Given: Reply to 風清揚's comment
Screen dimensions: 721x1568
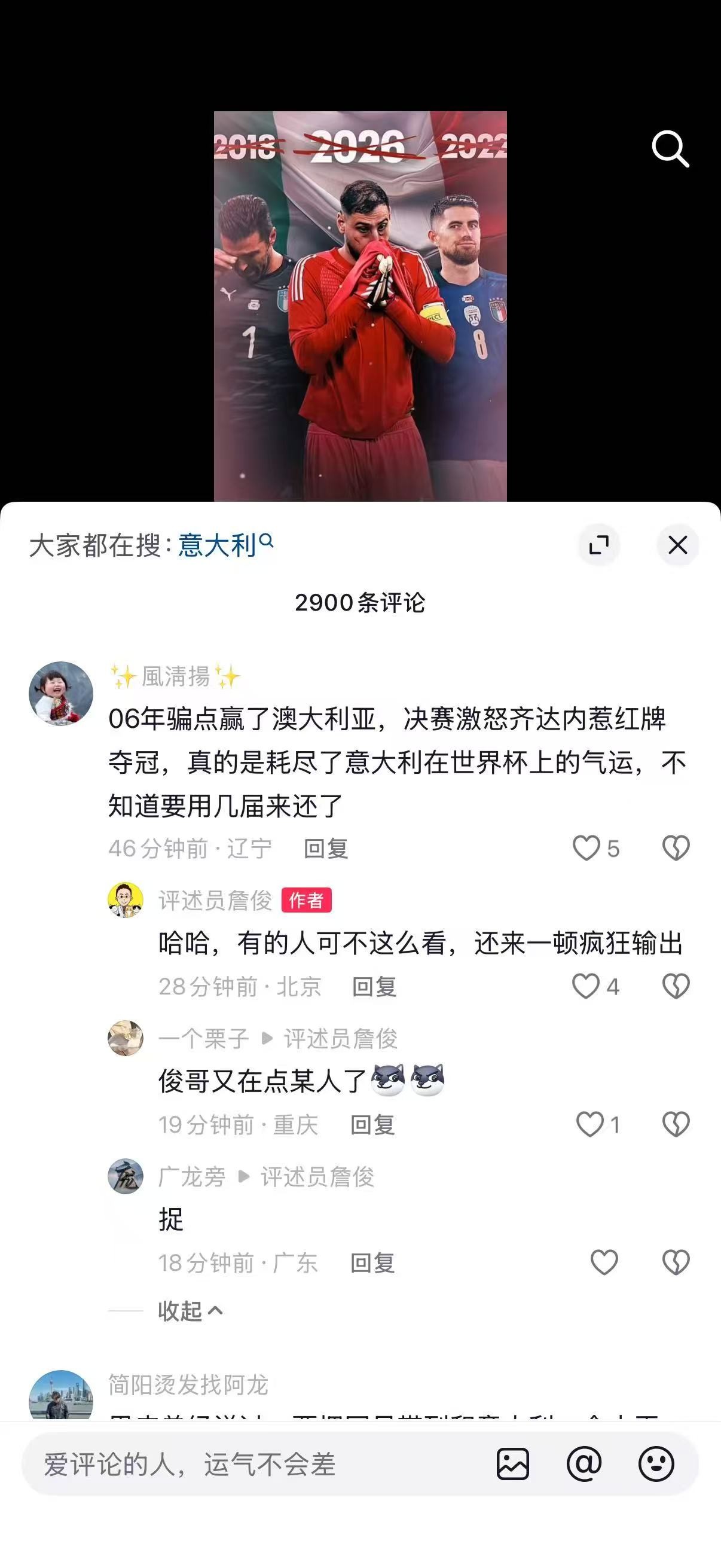Looking at the screenshot, I should (x=325, y=849).
